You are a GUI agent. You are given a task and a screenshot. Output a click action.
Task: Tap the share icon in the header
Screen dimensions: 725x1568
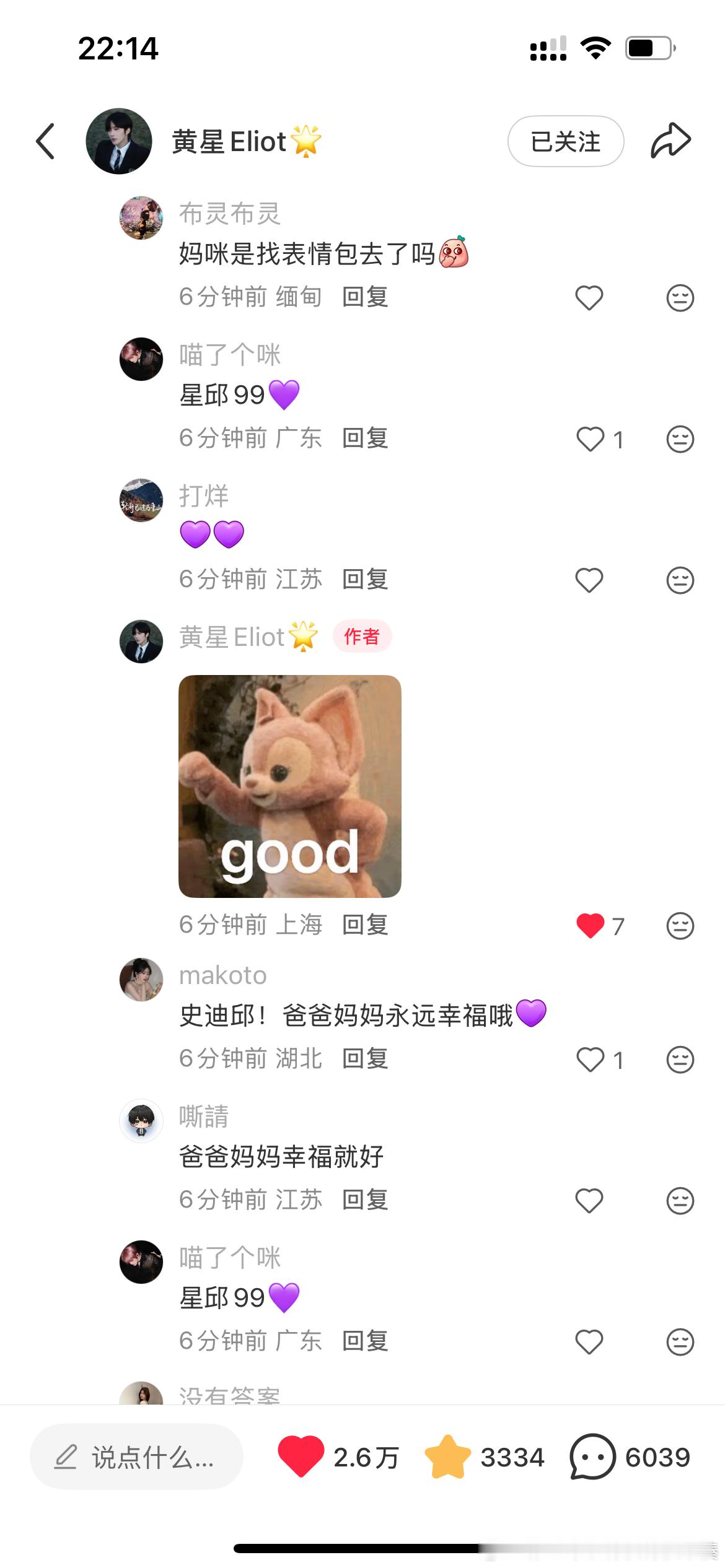670,139
